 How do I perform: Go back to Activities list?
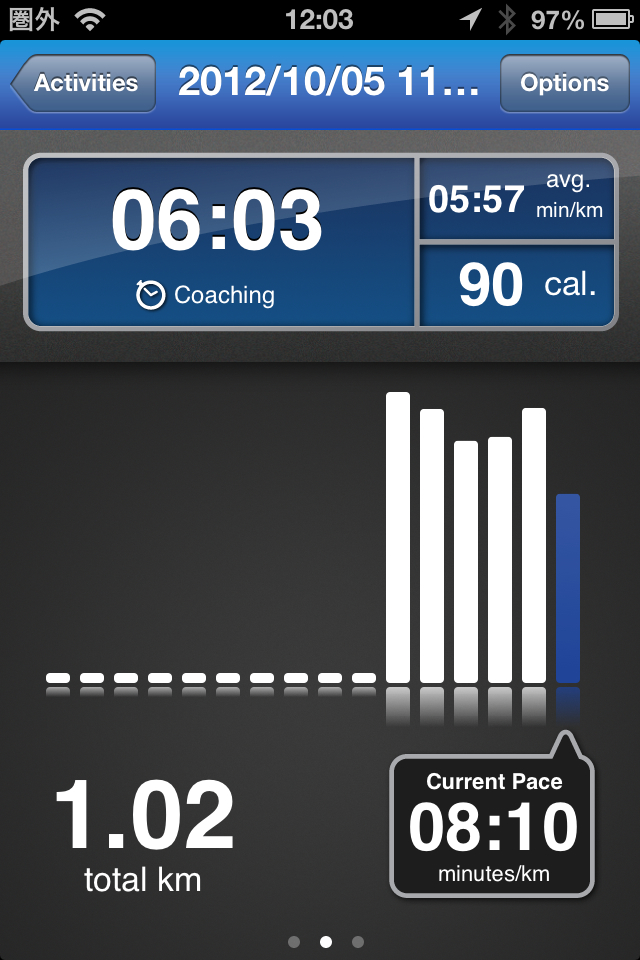[x=84, y=83]
